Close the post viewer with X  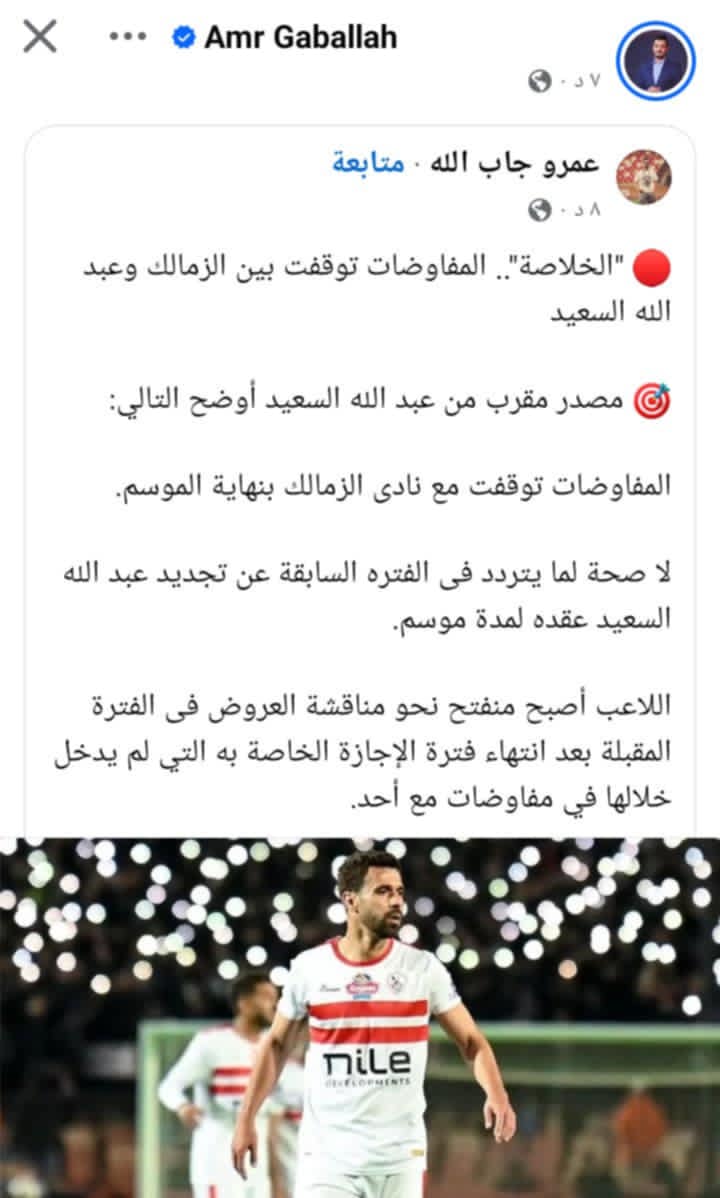pos(40,37)
